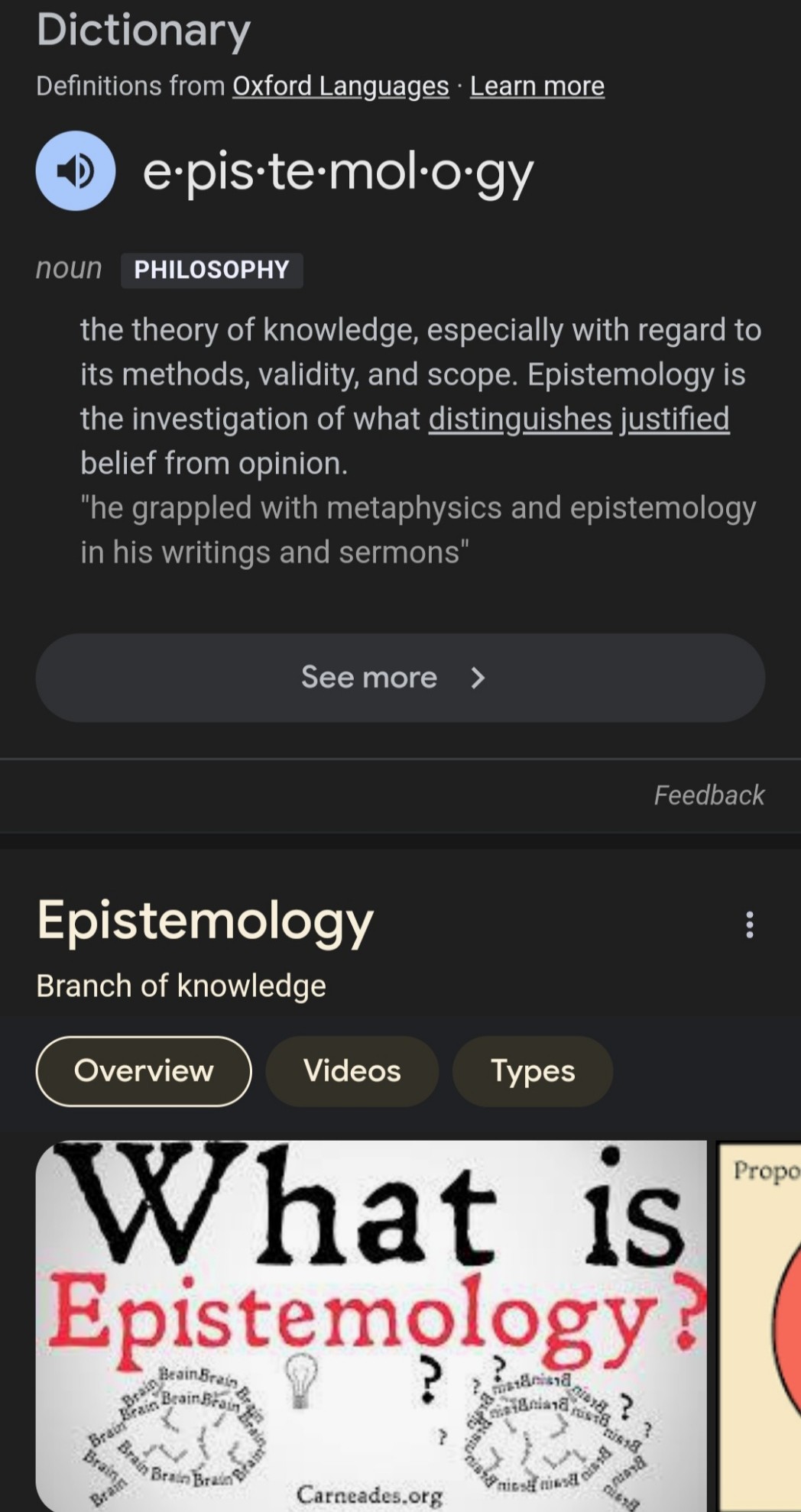
Task: Switch to the Videos chip
Action: pos(352,1071)
